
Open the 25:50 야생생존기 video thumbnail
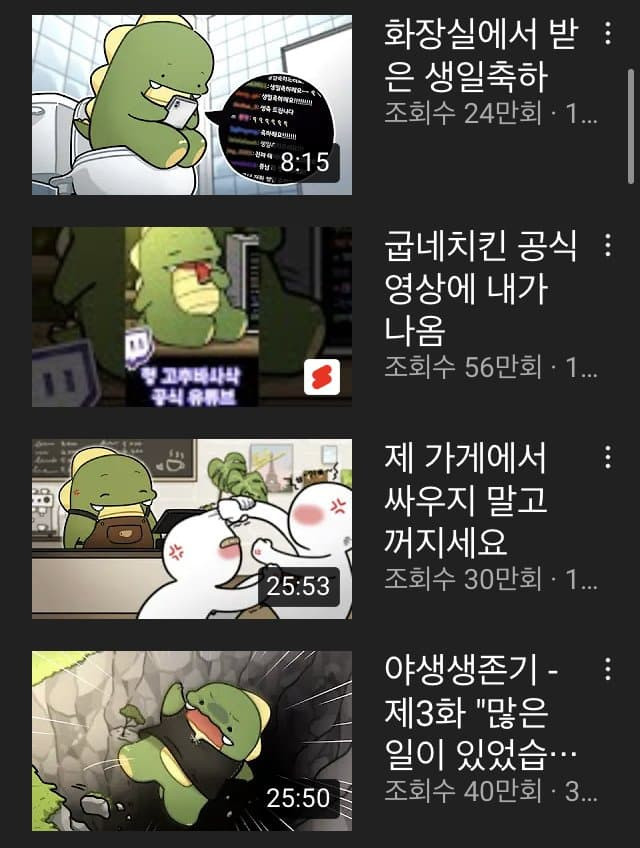(x=192, y=740)
